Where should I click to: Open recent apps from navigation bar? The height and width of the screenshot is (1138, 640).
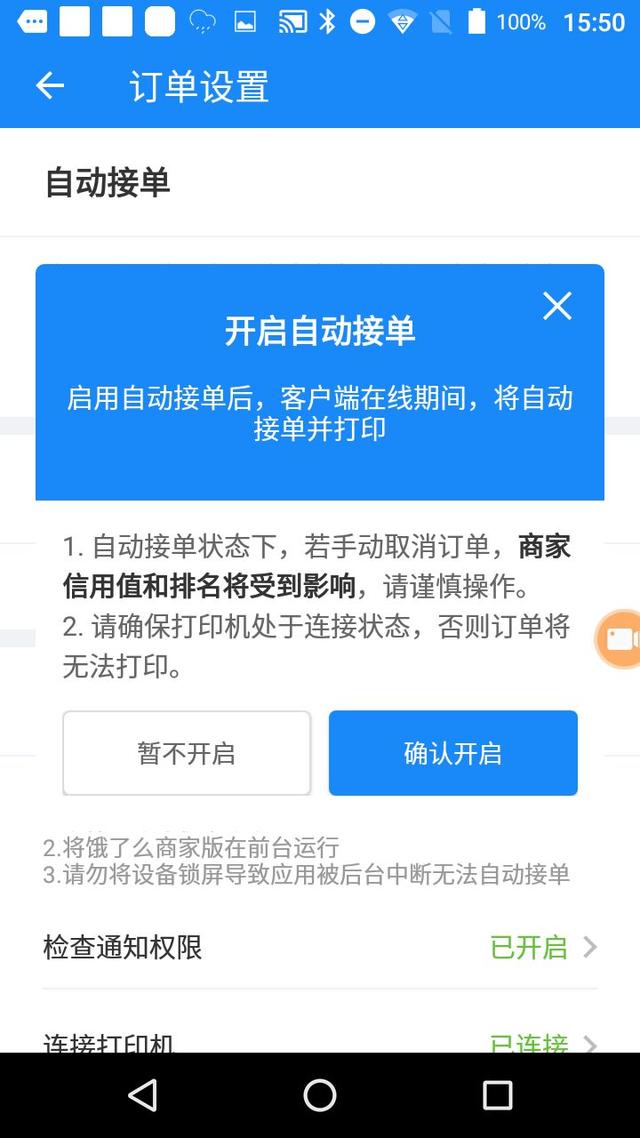[x=497, y=1095]
